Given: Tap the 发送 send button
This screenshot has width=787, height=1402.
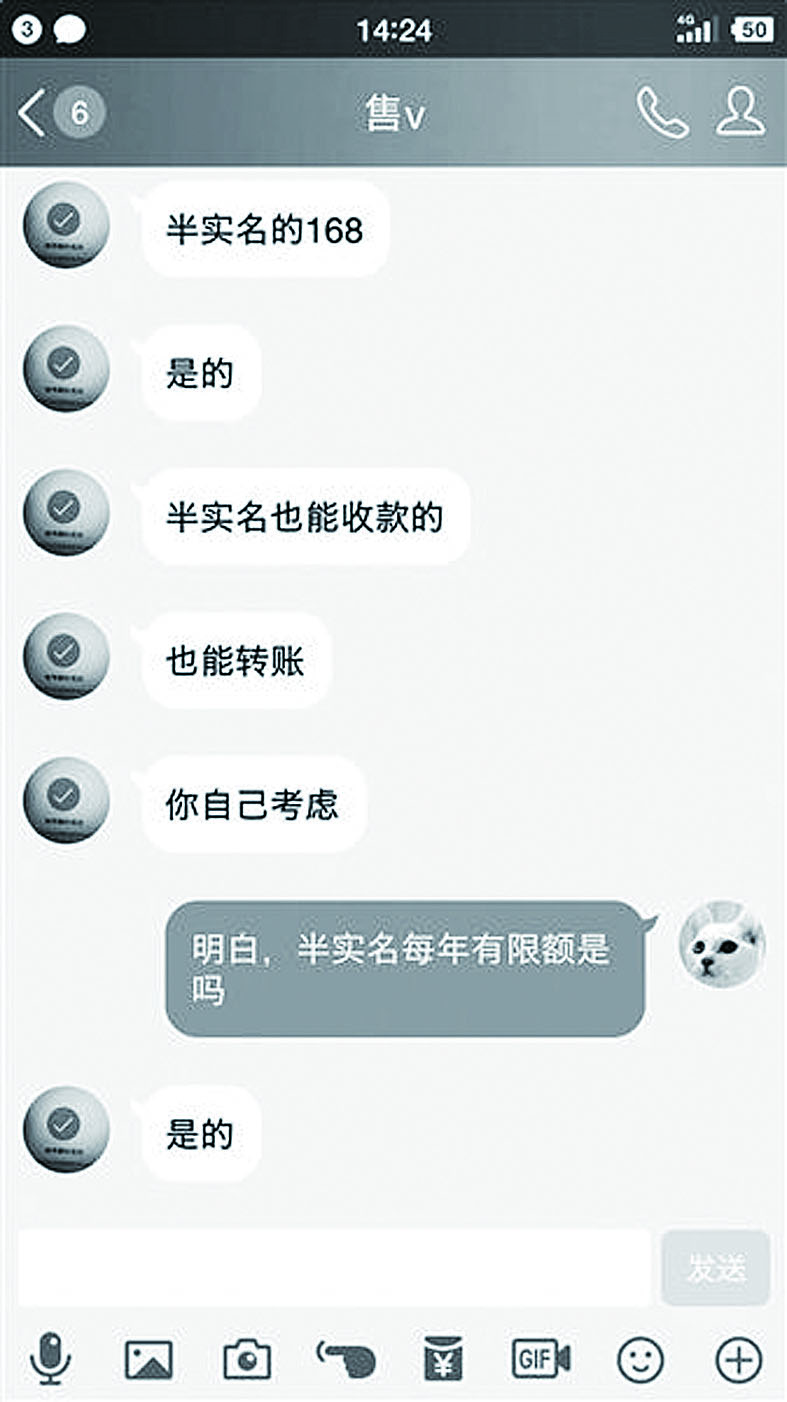Looking at the screenshot, I should click(x=715, y=1268).
